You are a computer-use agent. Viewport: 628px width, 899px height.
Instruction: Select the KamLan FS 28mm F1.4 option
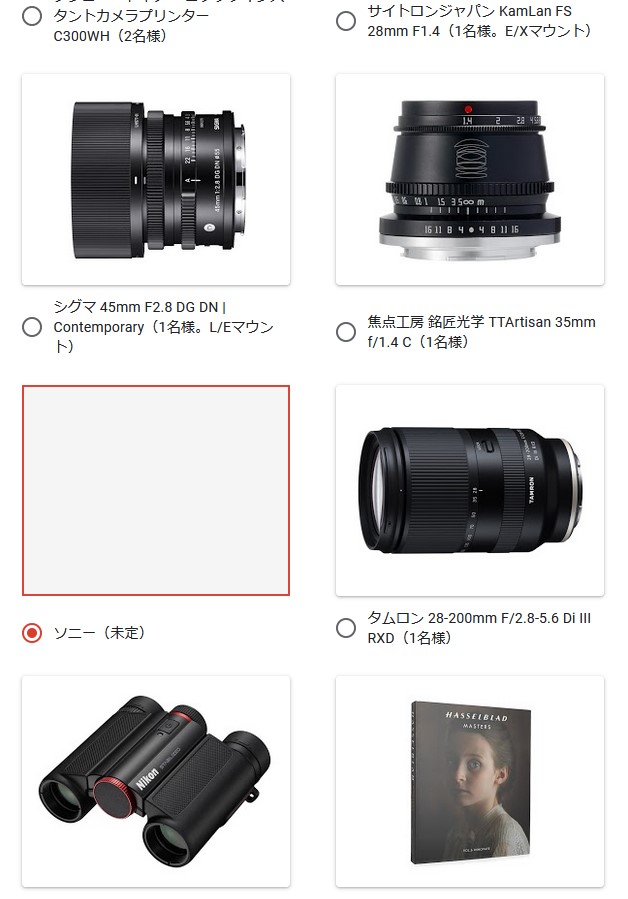point(346,21)
